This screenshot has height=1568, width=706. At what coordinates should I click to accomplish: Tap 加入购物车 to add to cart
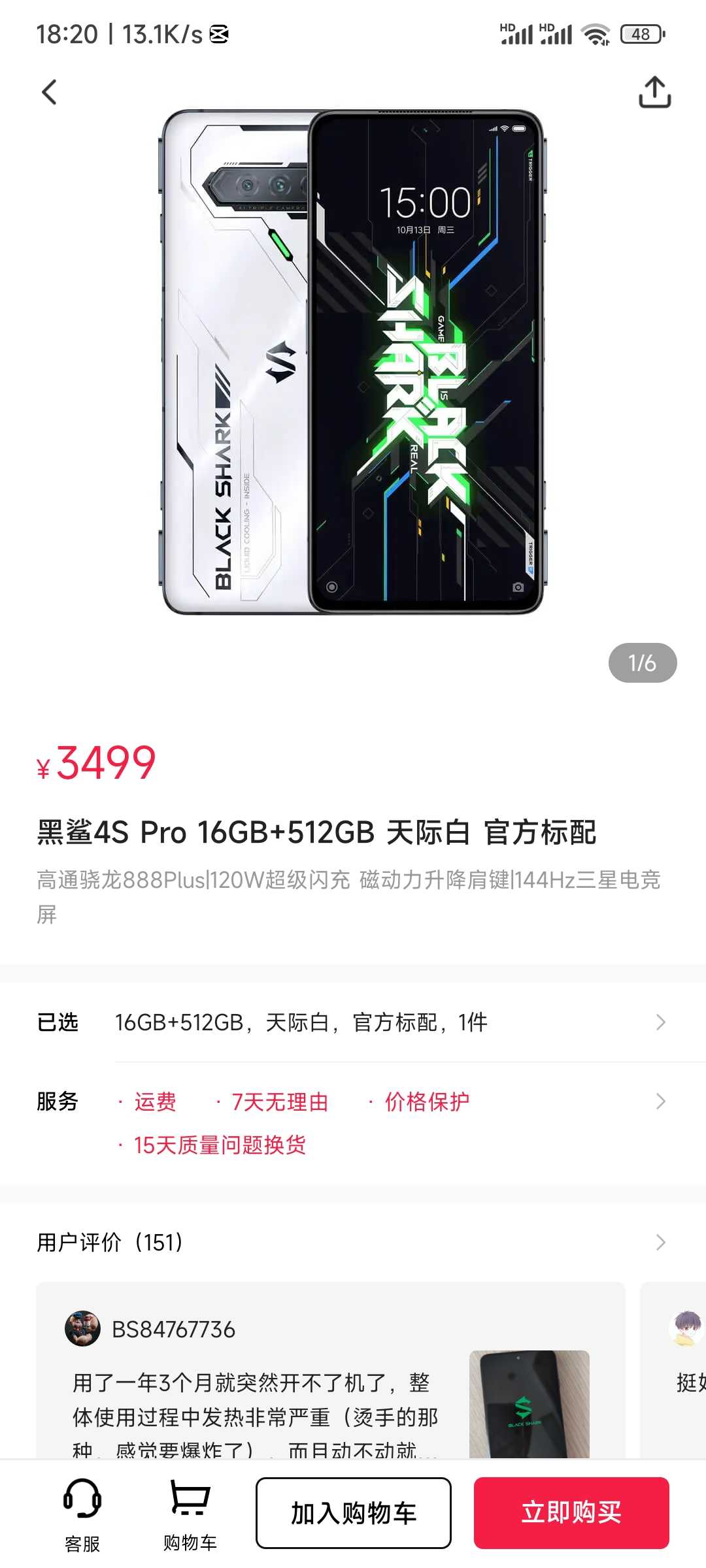tap(354, 1513)
